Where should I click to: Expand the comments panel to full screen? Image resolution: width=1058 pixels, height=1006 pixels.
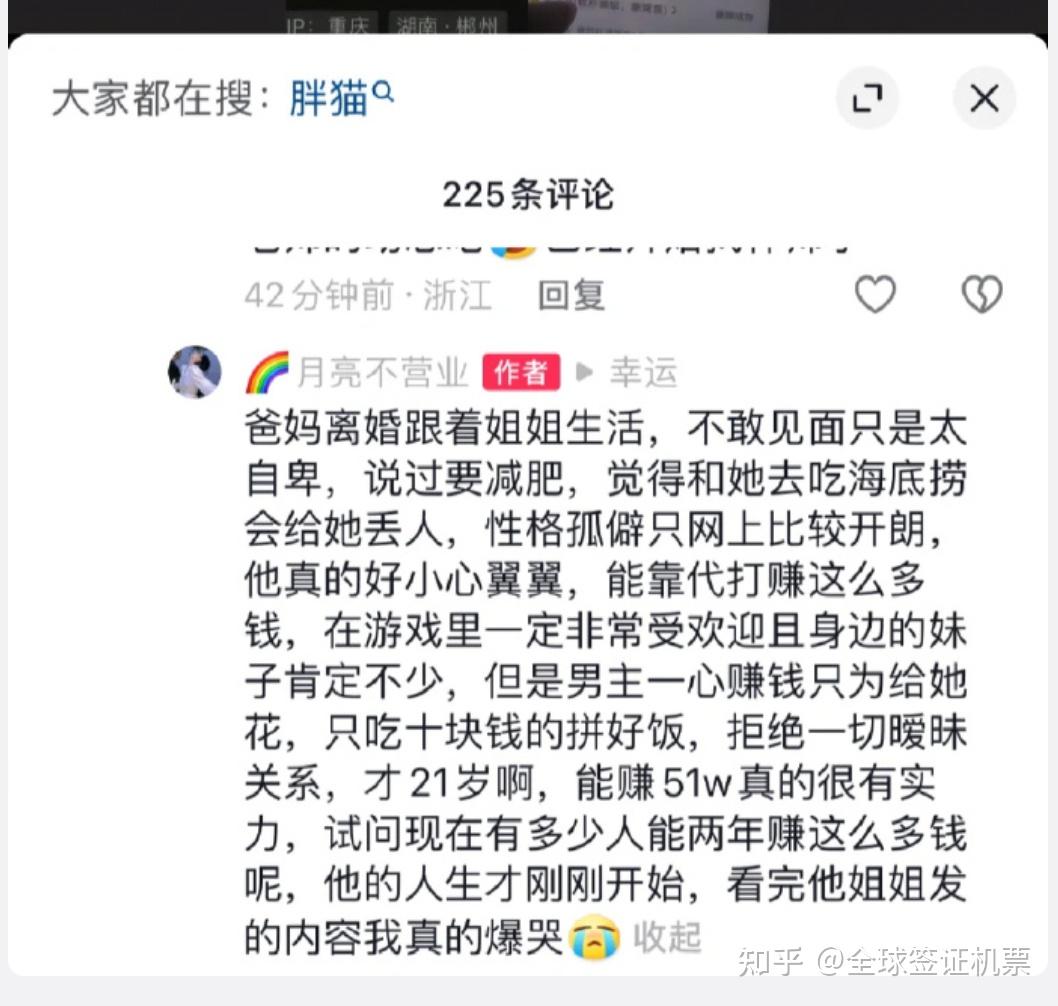click(x=867, y=98)
